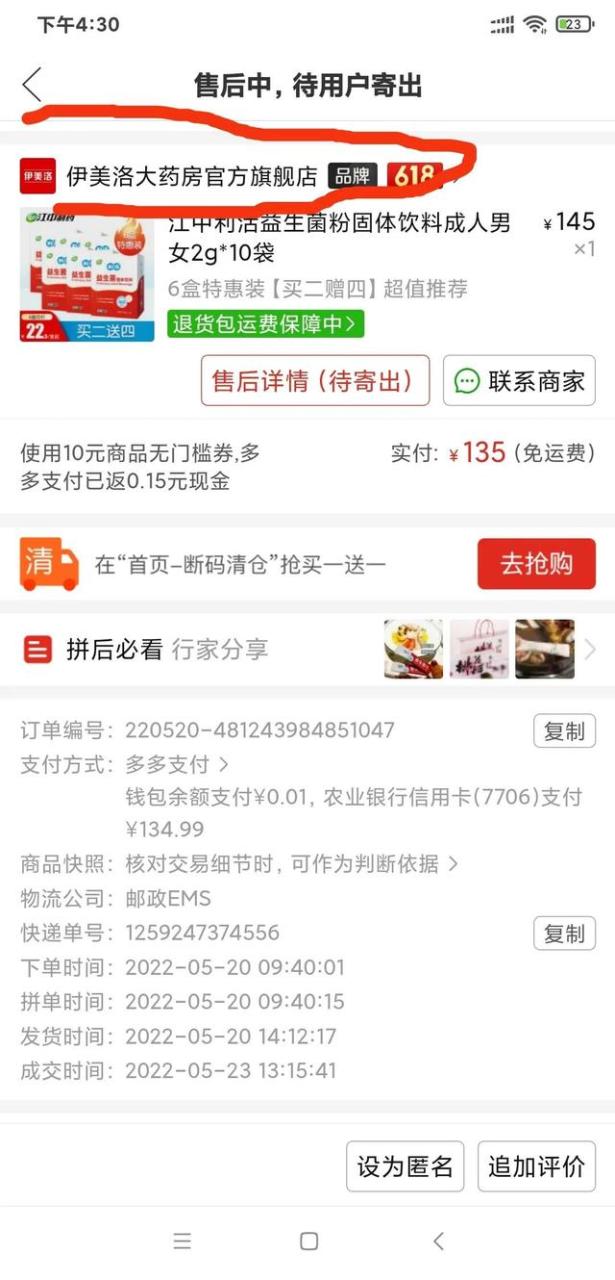Open 多多支付 payment method details
The width and height of the screenshot is (615, 1280).
coord(176,765)
